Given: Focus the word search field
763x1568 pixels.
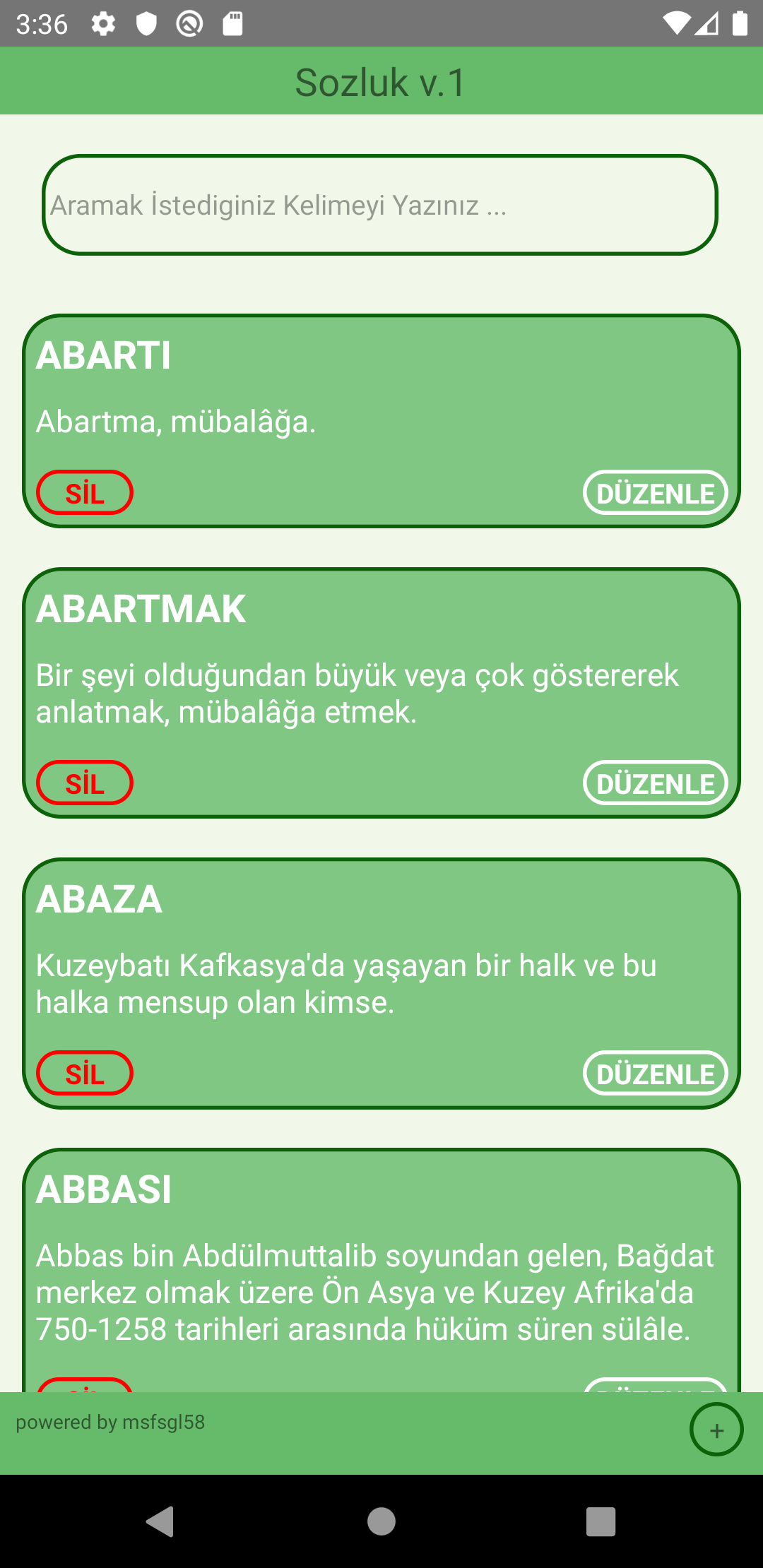Looking at the screenshot, I should (x=380, y=206).
